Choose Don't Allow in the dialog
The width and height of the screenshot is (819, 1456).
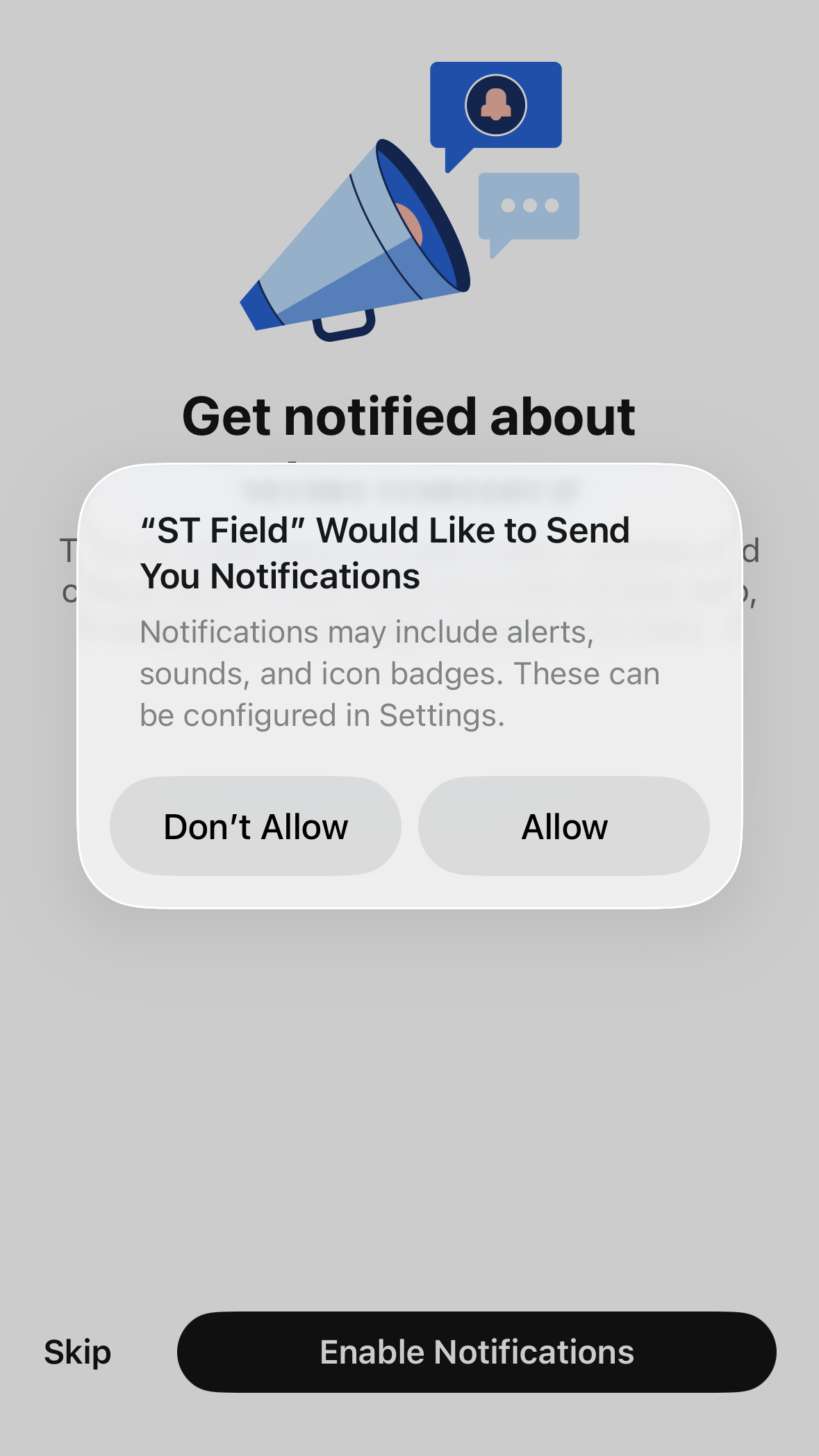click(x=256, y=826)
